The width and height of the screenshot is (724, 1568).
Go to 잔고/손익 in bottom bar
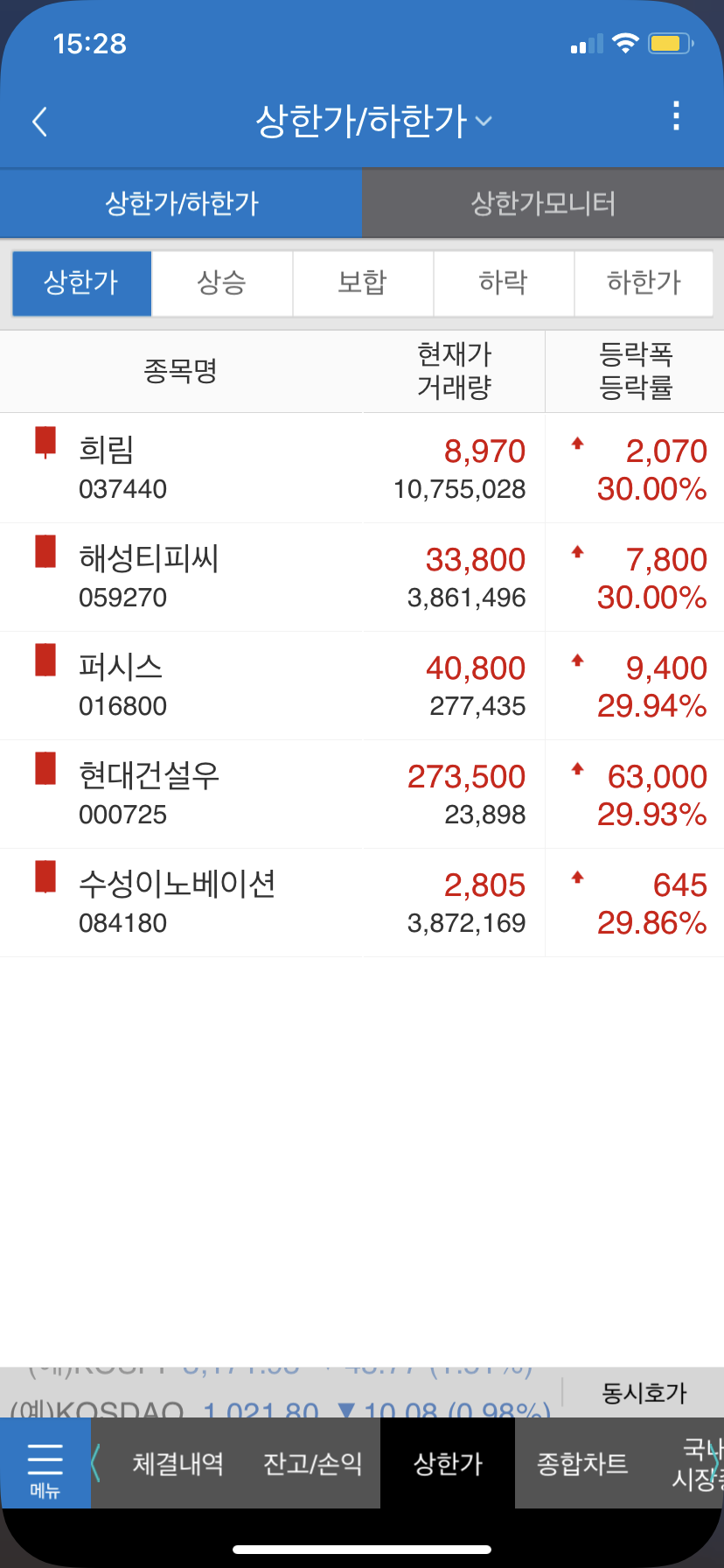[x=313, y=1463]
